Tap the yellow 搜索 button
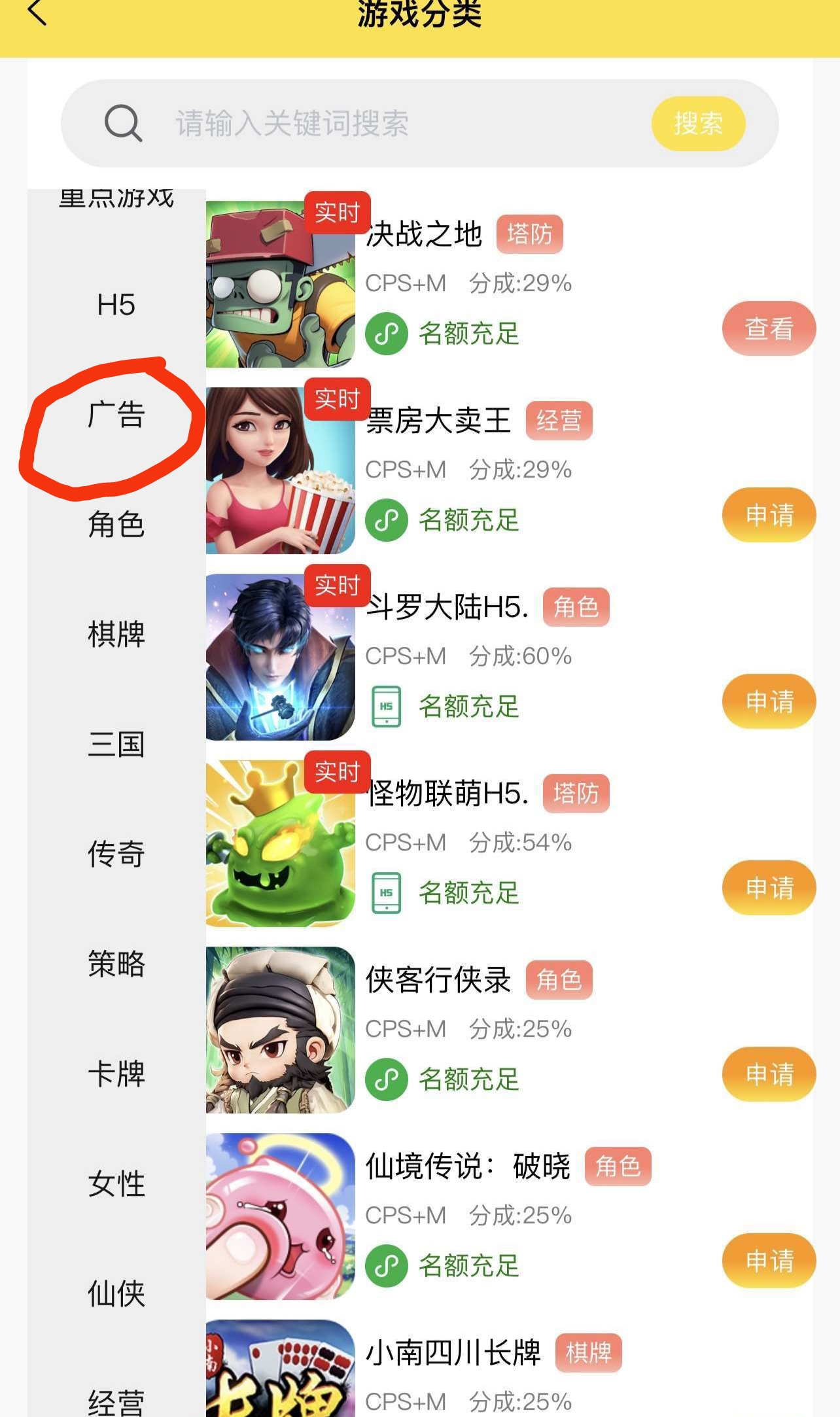Screen dimensions: 840x1417 point(698,124)
